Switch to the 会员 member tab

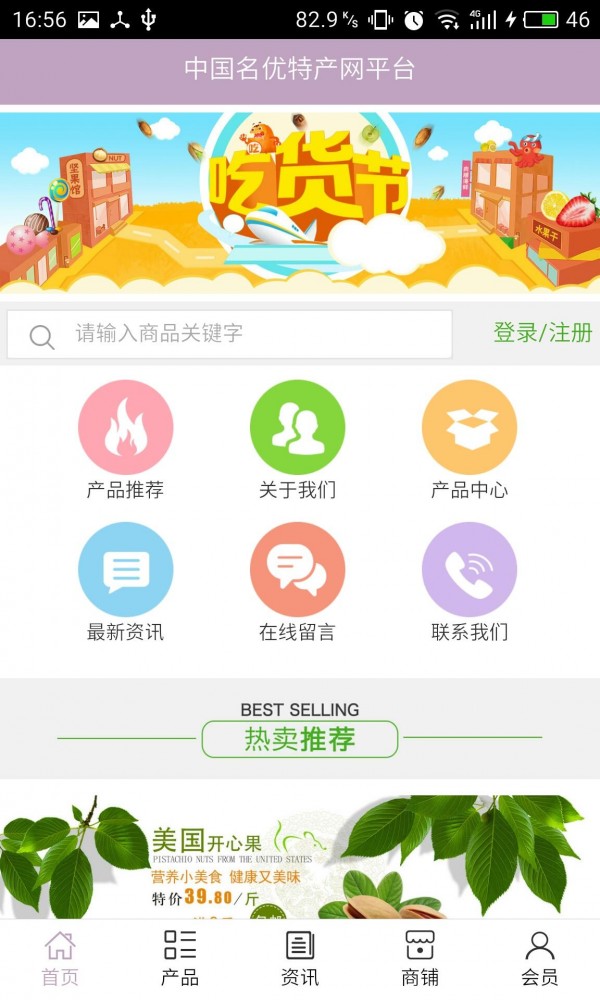point(540,958)
